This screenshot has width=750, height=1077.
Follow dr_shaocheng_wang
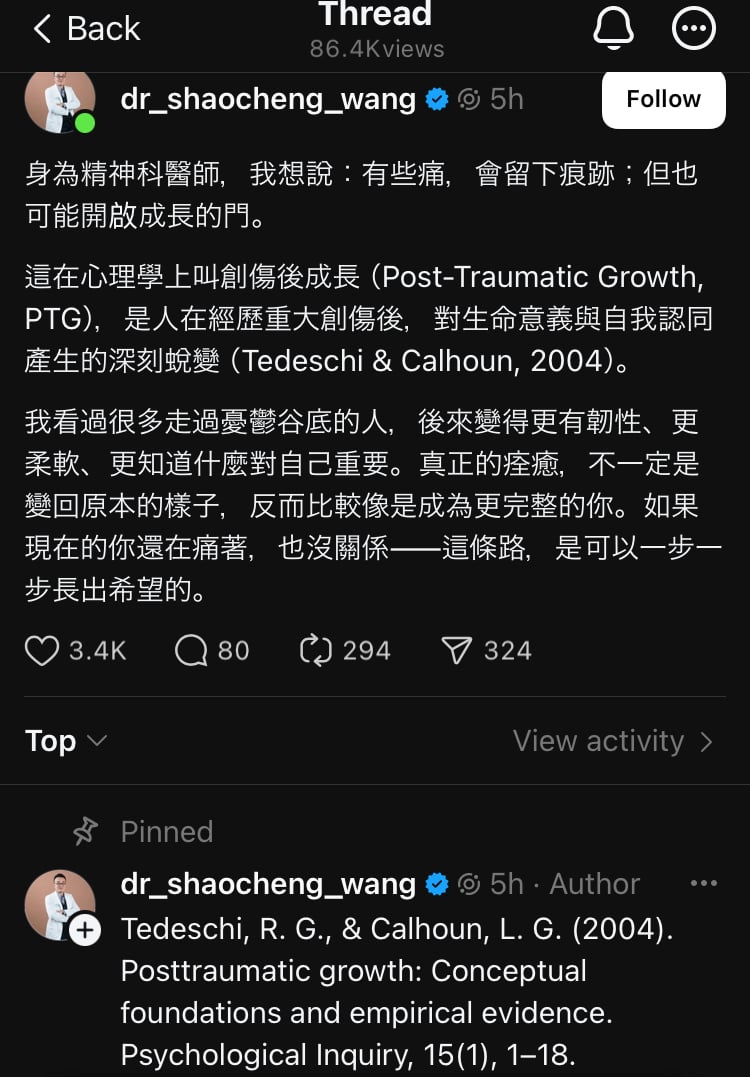(x=663, y=99)
